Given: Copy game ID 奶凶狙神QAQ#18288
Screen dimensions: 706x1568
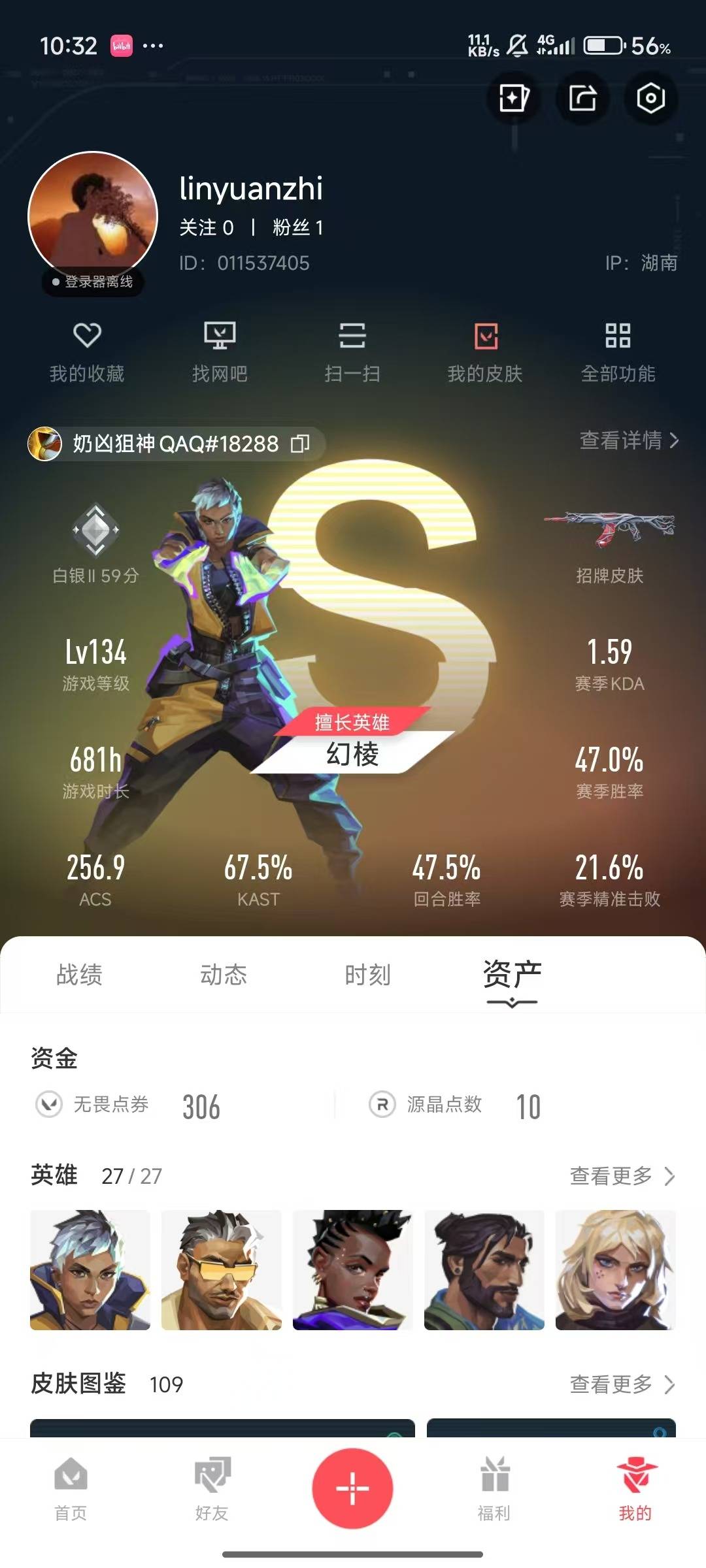Looking at the screenshot, I should point(300,444).
